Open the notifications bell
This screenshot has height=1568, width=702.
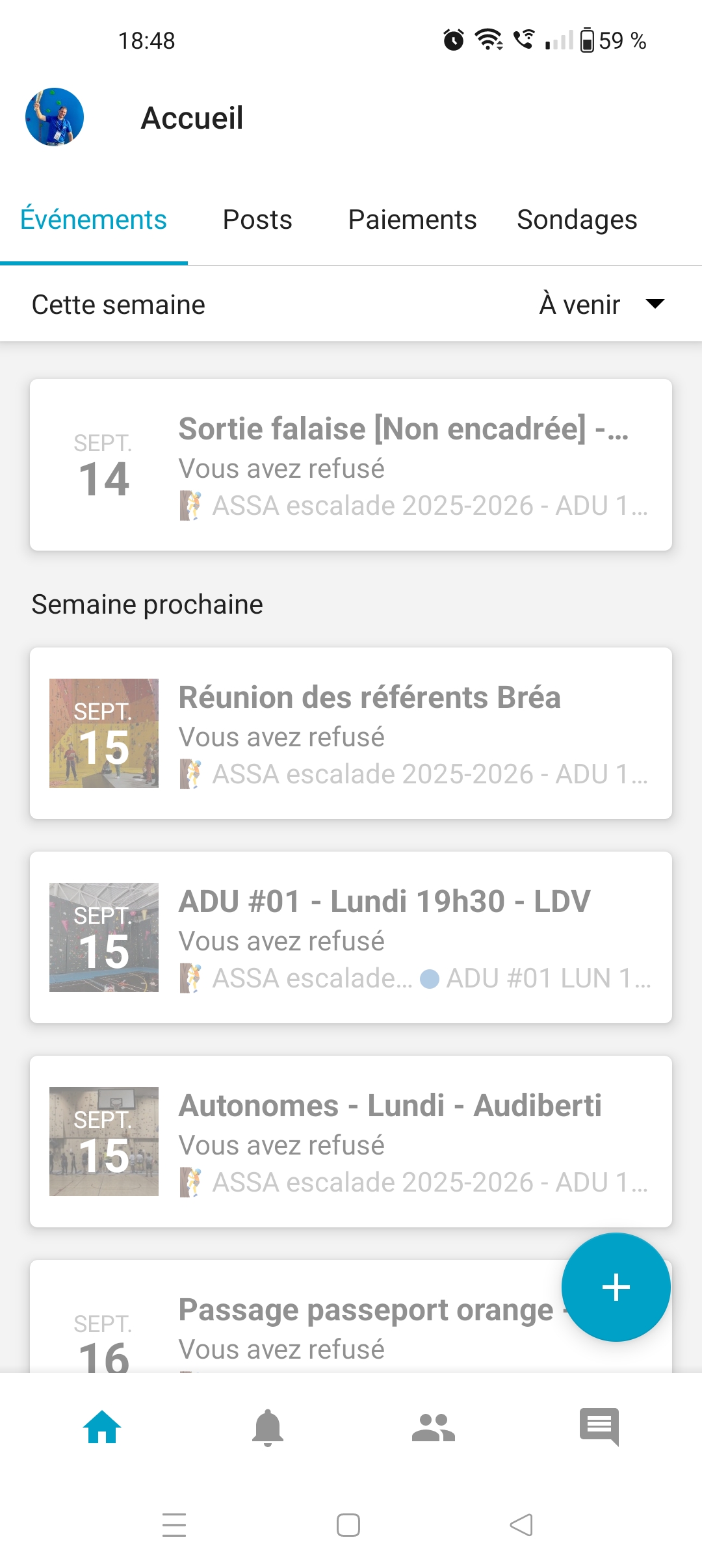point(268,1428)
